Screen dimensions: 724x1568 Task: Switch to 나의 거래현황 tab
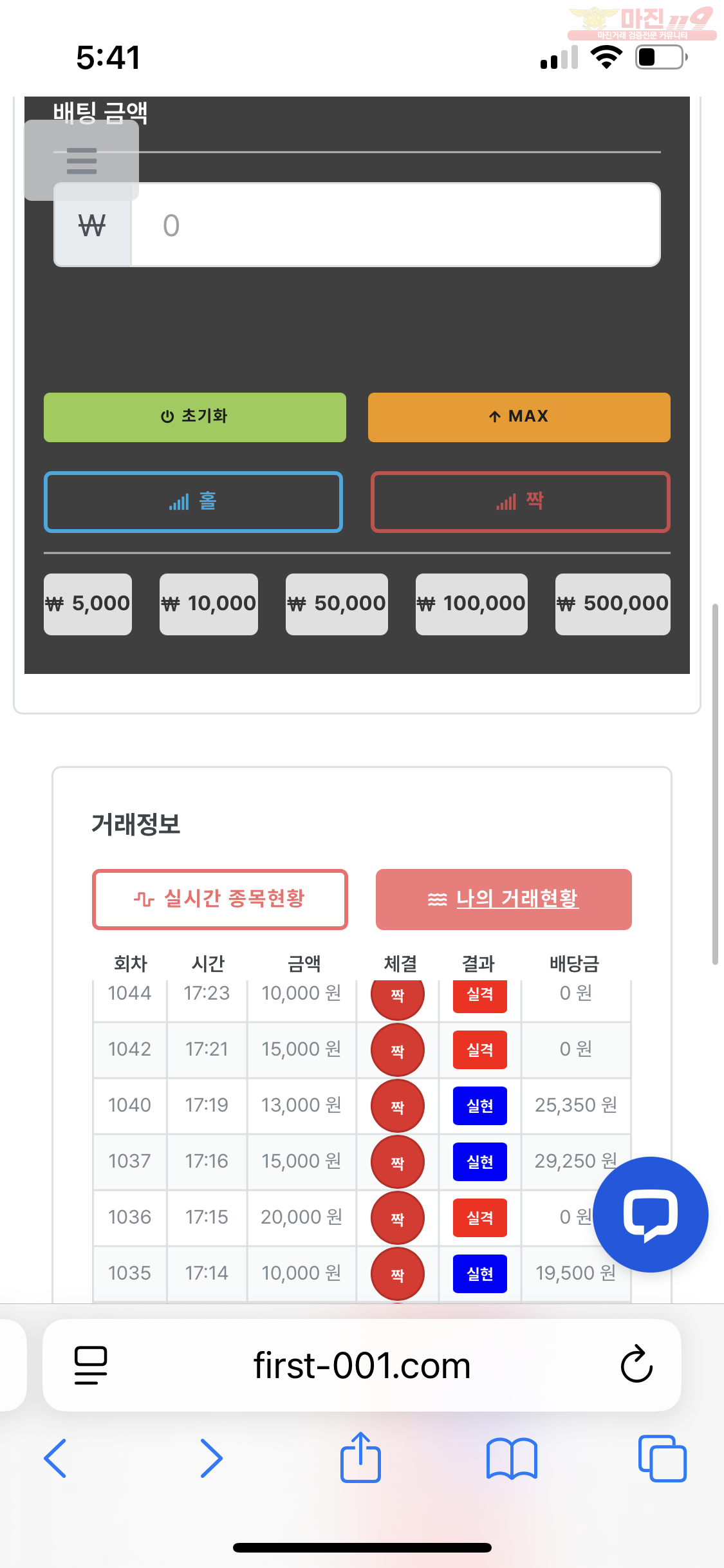(504, 899)
